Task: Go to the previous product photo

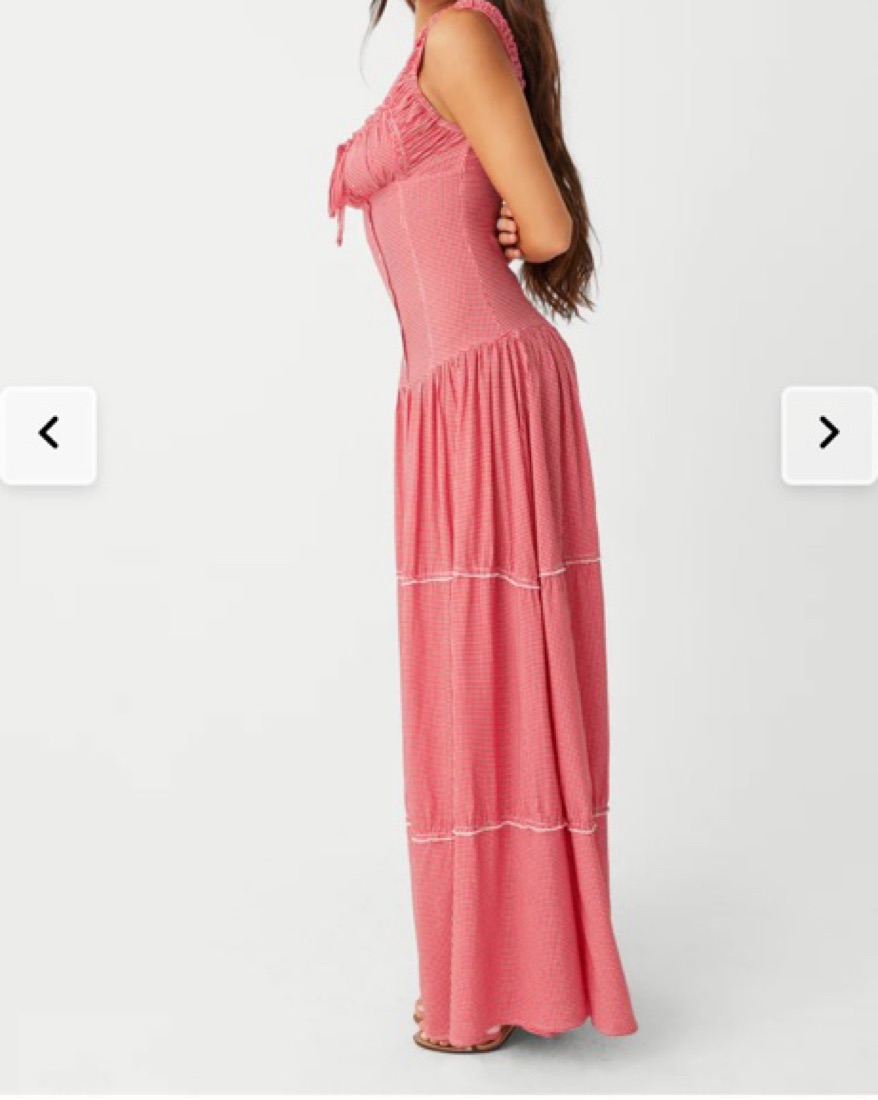Action: click(48, 434)
